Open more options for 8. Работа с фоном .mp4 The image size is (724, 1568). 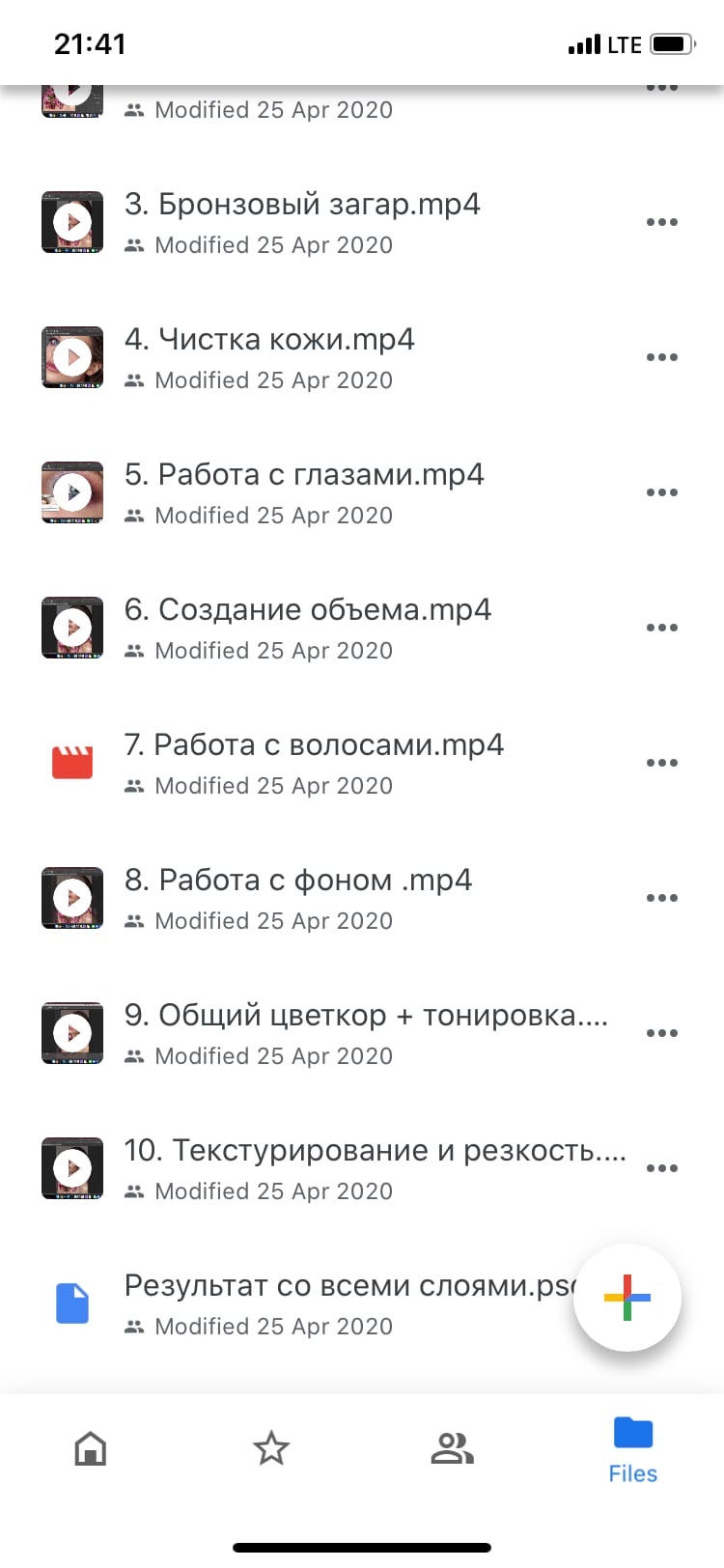click(661, 898)
